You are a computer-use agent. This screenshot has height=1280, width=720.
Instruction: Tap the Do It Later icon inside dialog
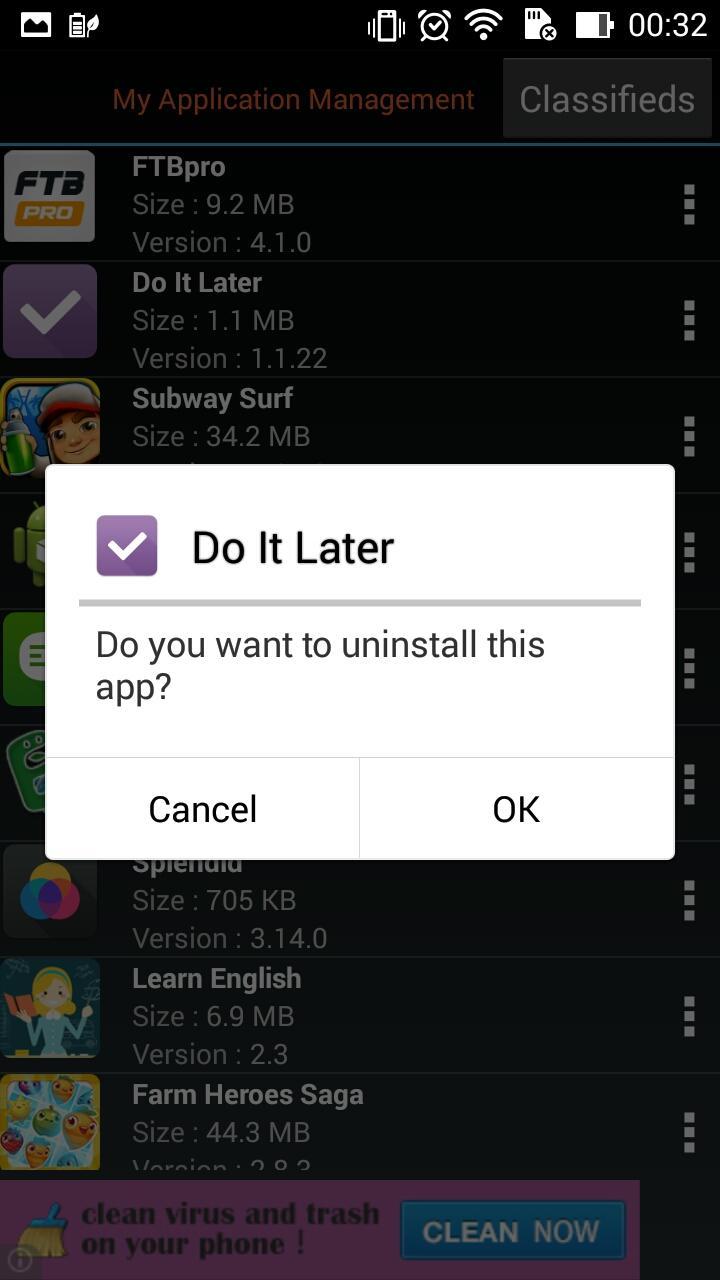pyautogui.click(x=126, y=546)
